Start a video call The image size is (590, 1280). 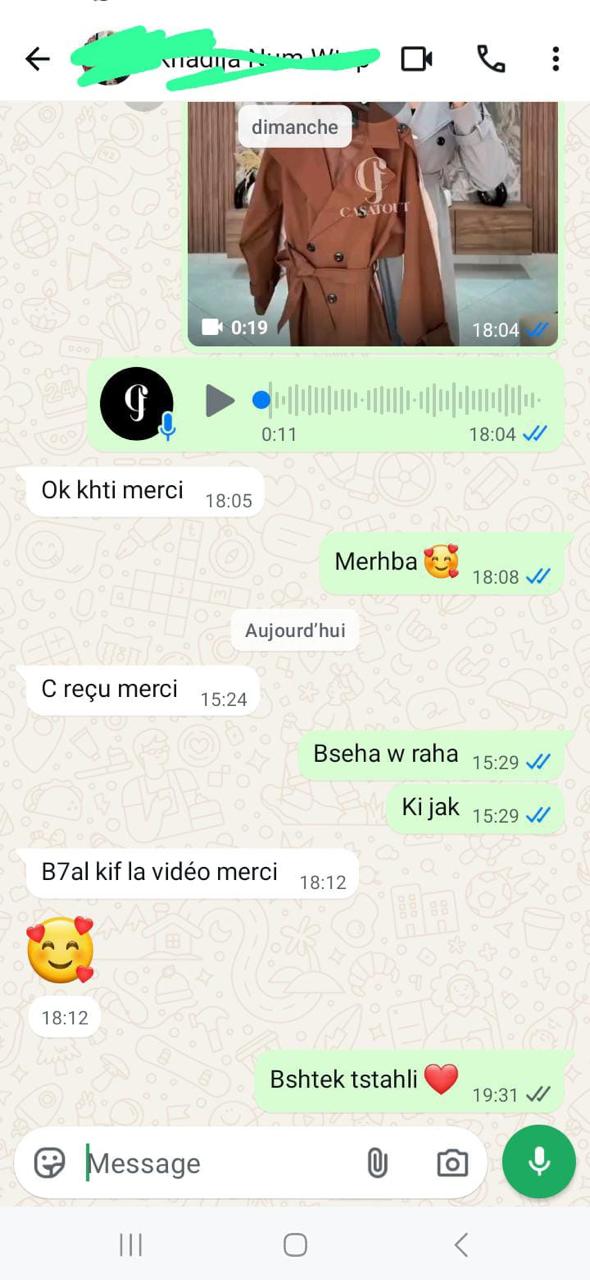pos(416,59)
